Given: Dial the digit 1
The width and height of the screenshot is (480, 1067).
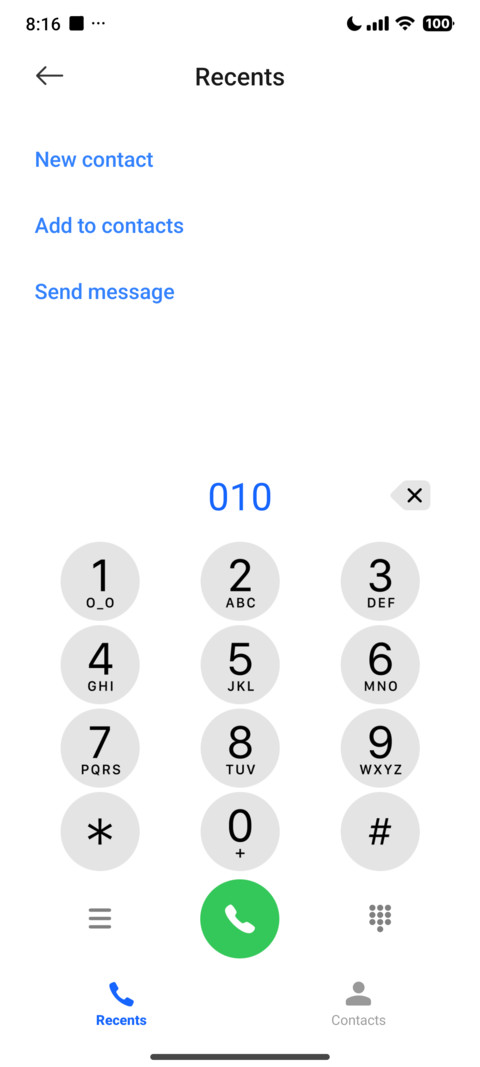Looking at the screenshot, I should coord(100,581).
